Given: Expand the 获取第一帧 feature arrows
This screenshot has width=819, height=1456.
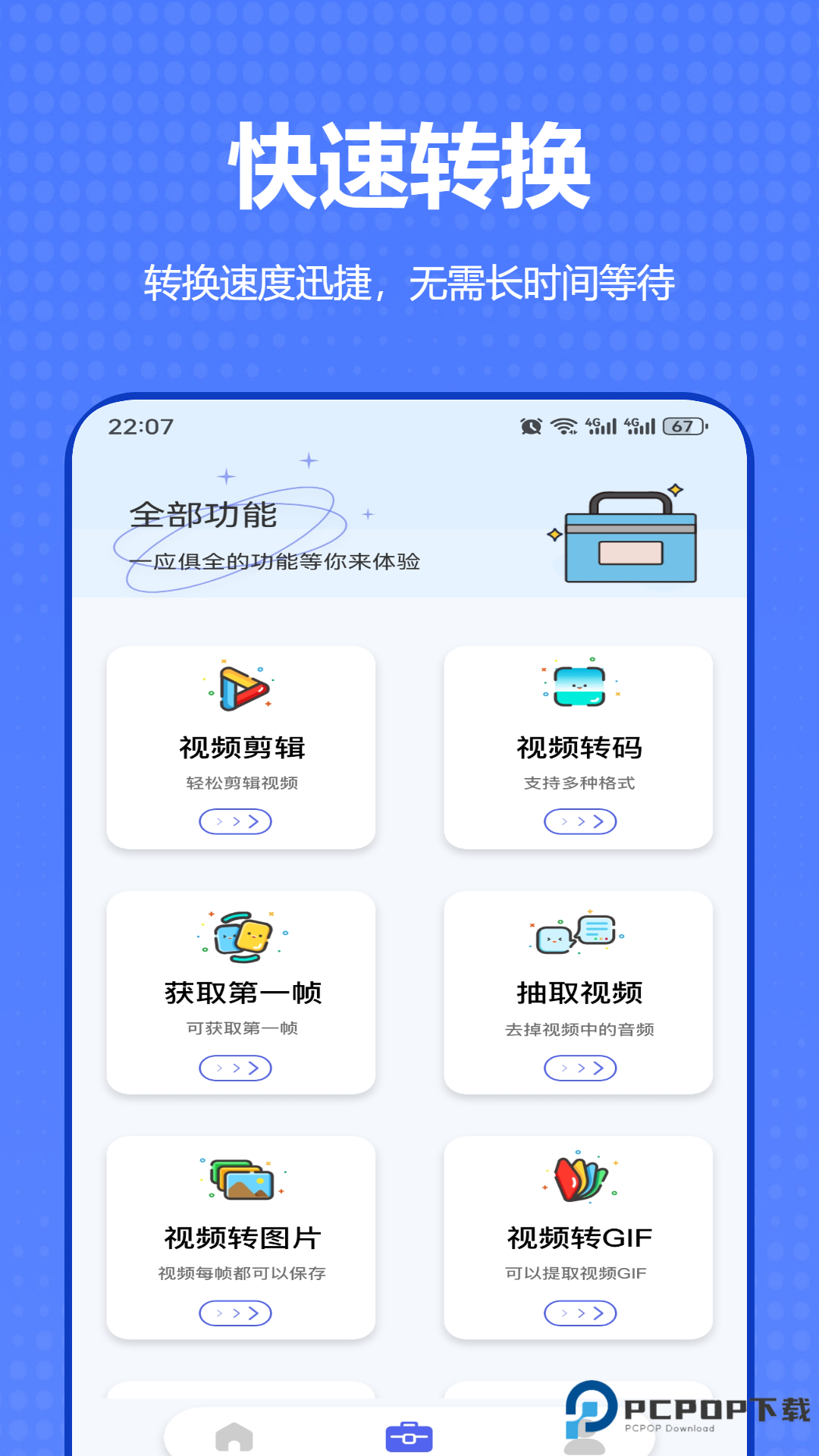Looking at the screenshot, I should click(236, 1069).
